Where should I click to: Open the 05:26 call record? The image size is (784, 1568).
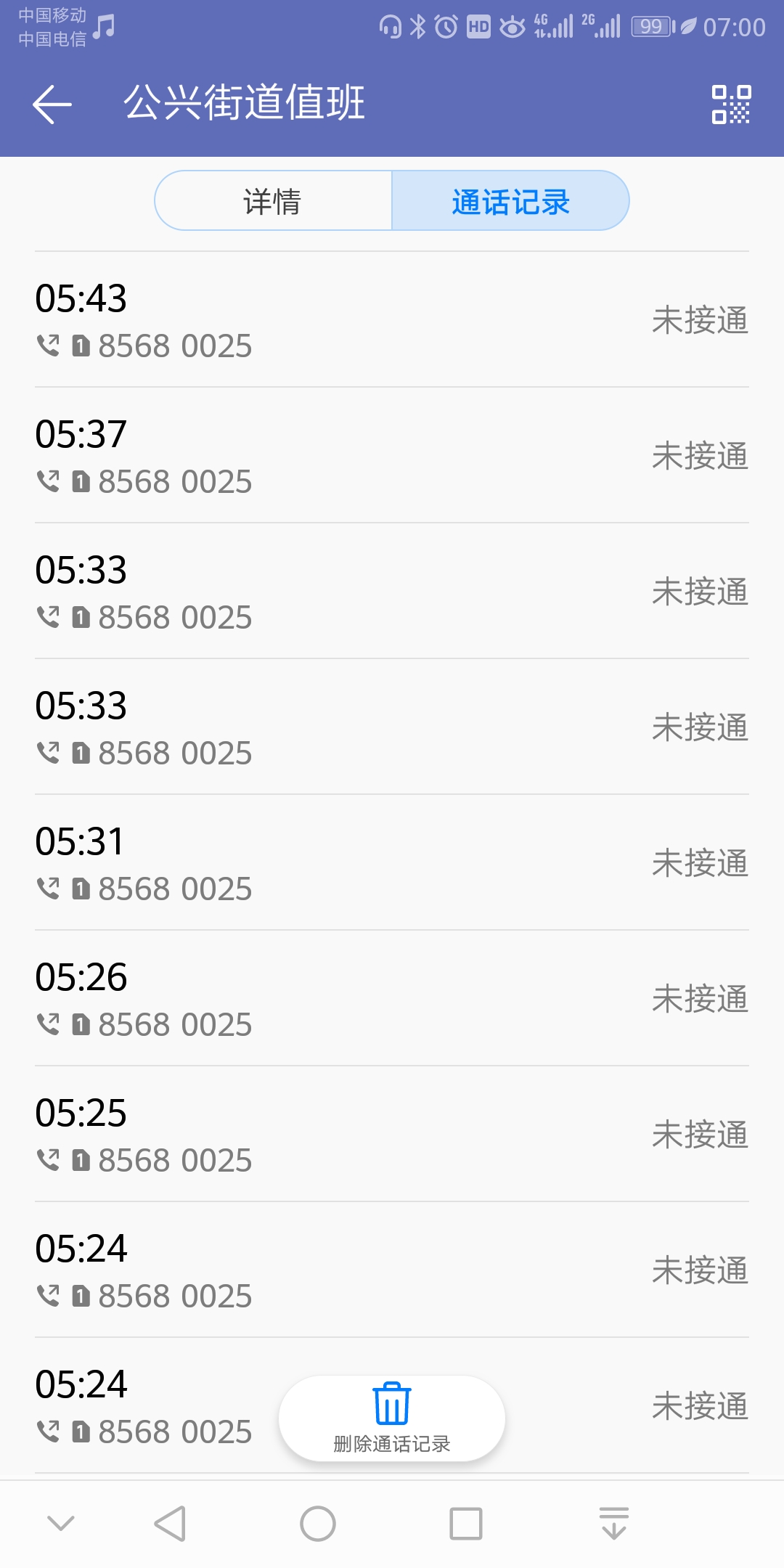point(392,999)
